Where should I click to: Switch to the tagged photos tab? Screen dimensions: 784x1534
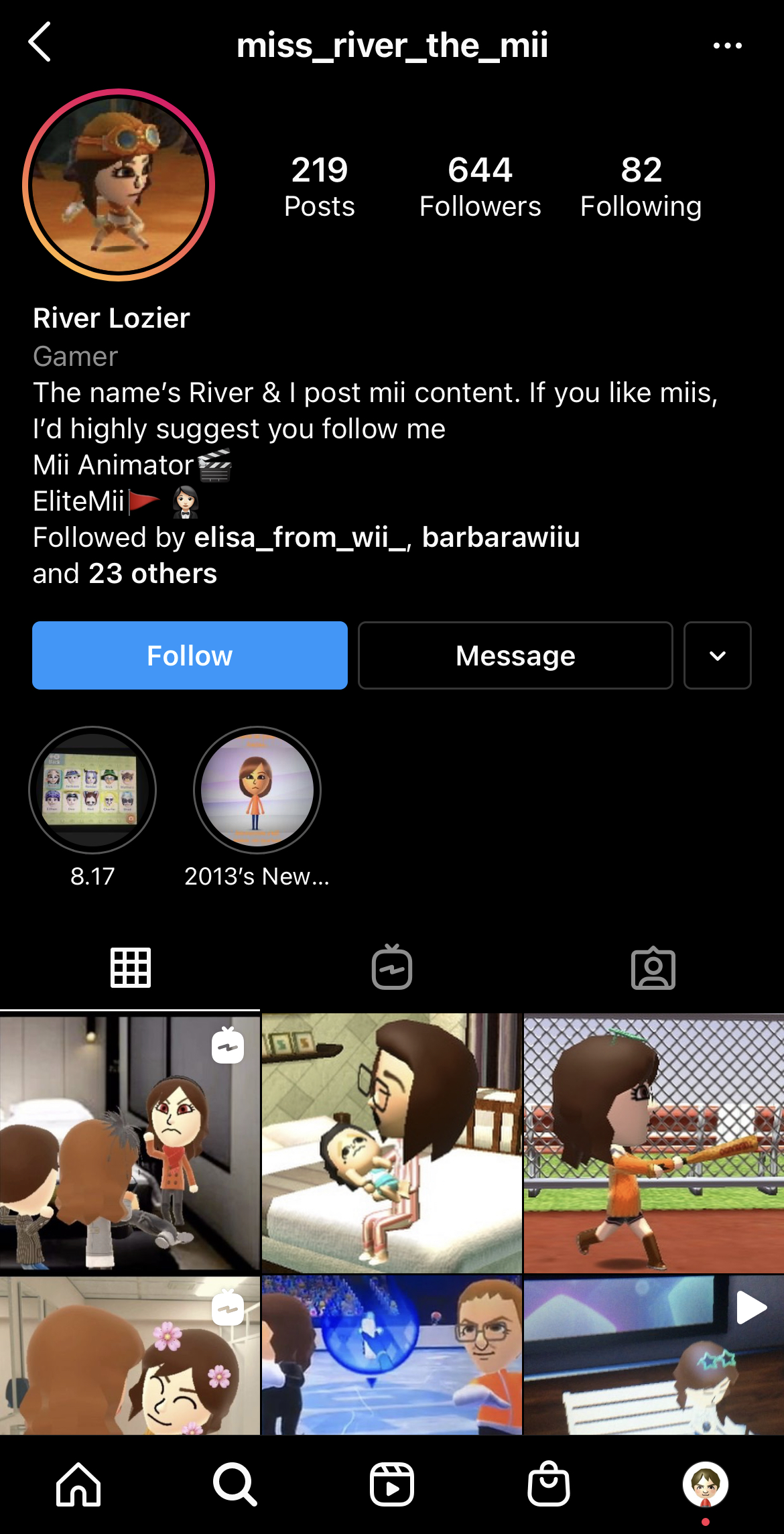(x=653, y=967)
